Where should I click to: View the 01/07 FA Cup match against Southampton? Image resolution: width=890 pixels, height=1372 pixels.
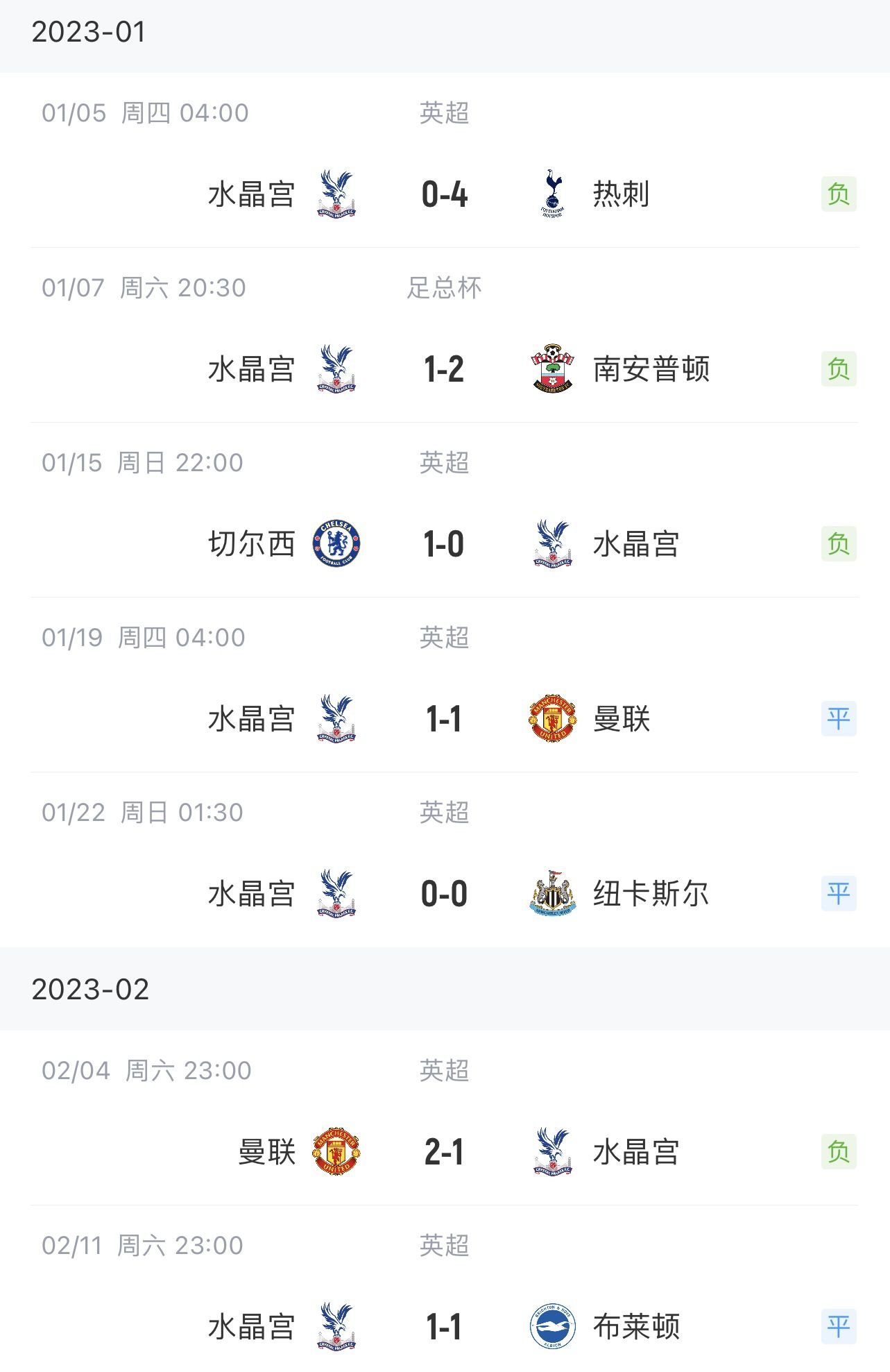tap(444, 369)
